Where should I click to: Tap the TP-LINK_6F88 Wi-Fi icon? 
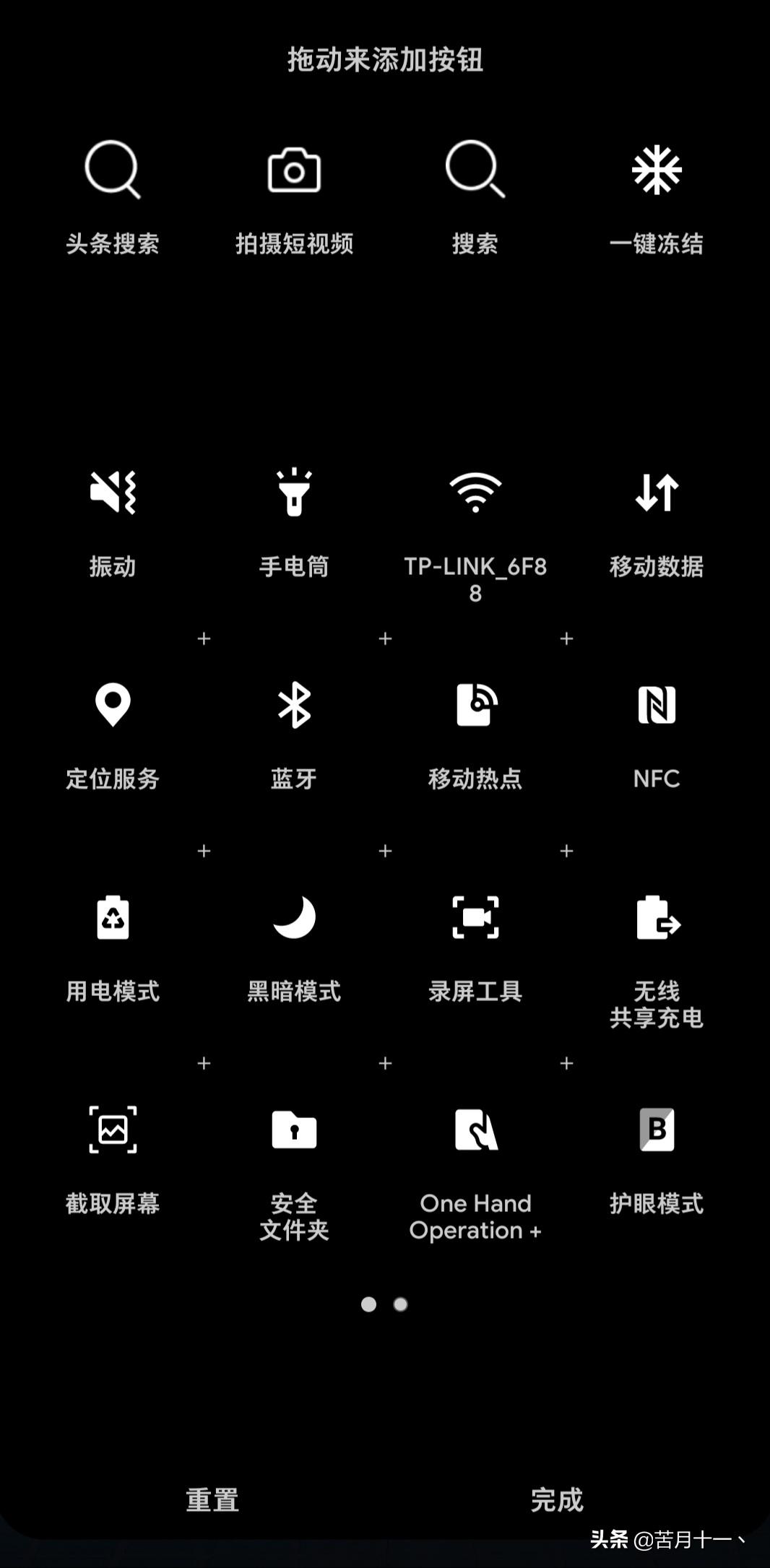tap(475, 493)
